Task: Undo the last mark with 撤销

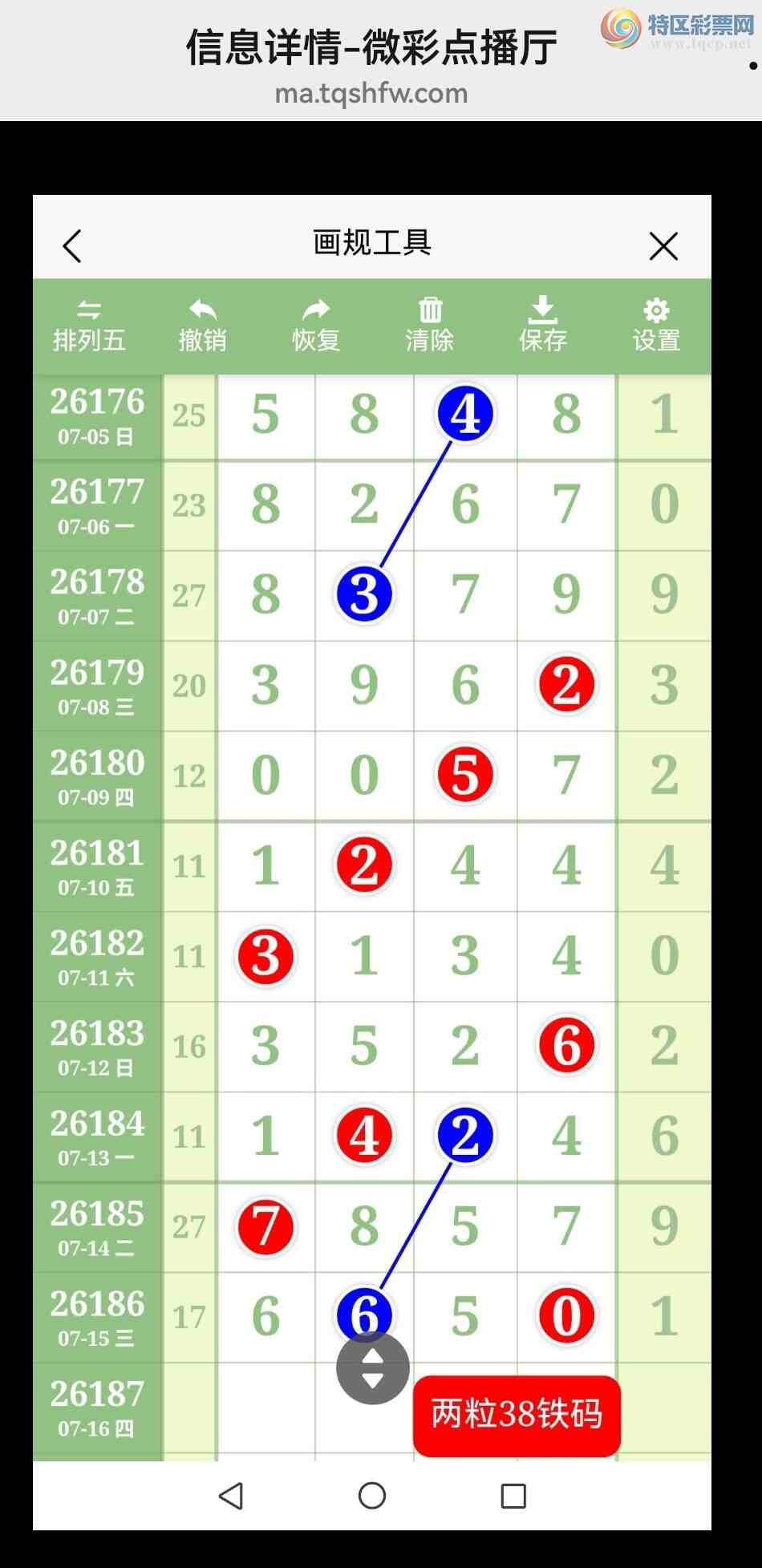Action: [x=202, y=326]
